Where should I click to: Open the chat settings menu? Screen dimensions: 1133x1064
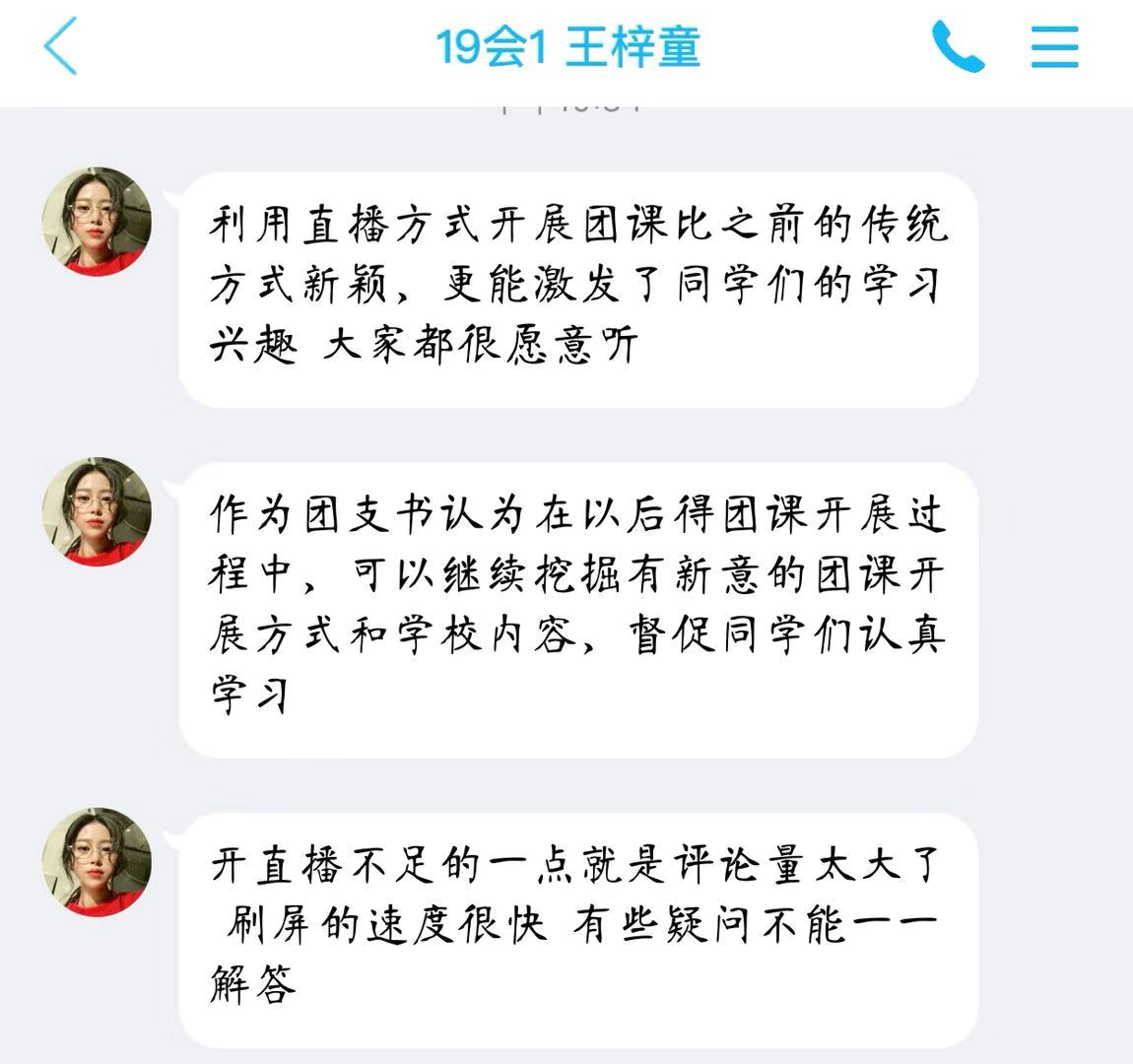pyautogui.click(x=1054, y=46)
